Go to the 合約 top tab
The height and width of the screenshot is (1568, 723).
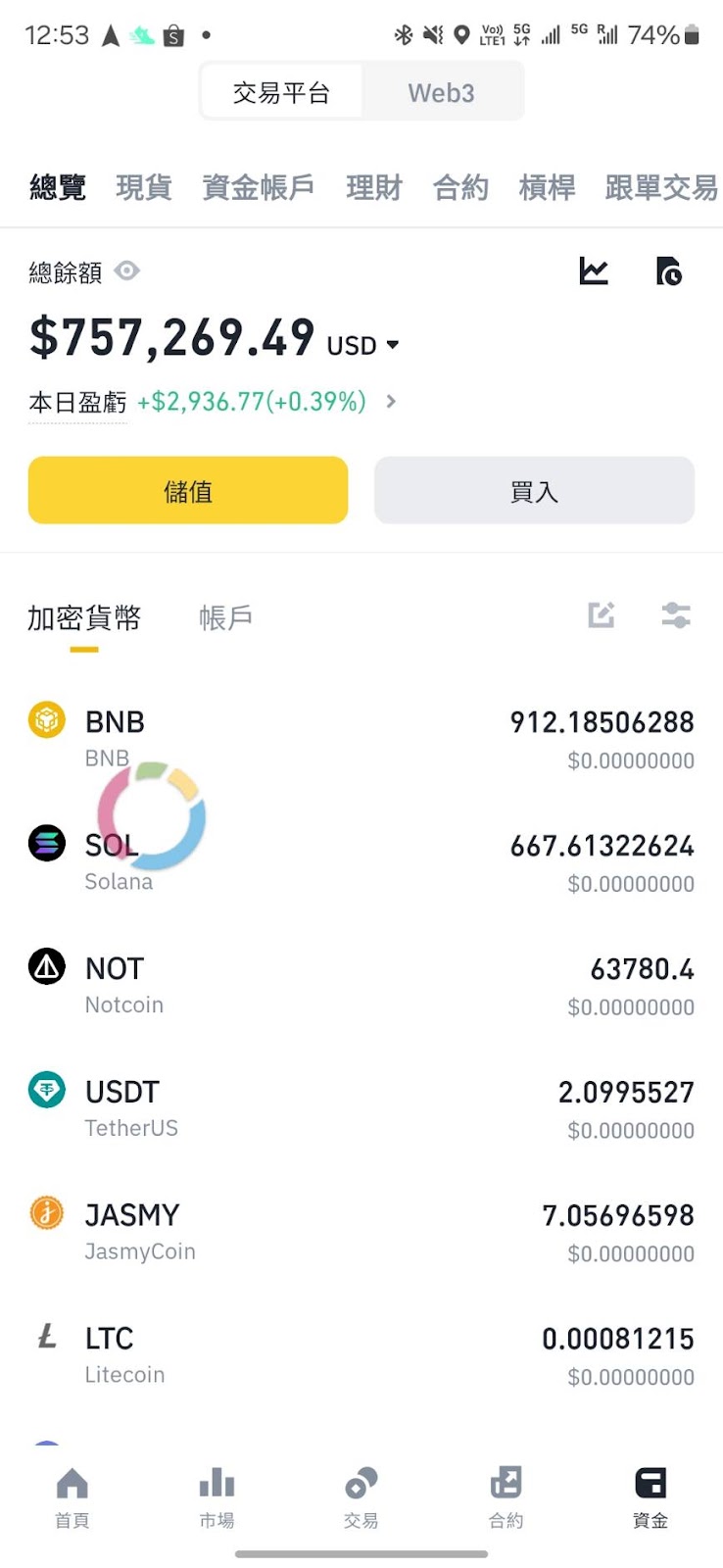460,187
